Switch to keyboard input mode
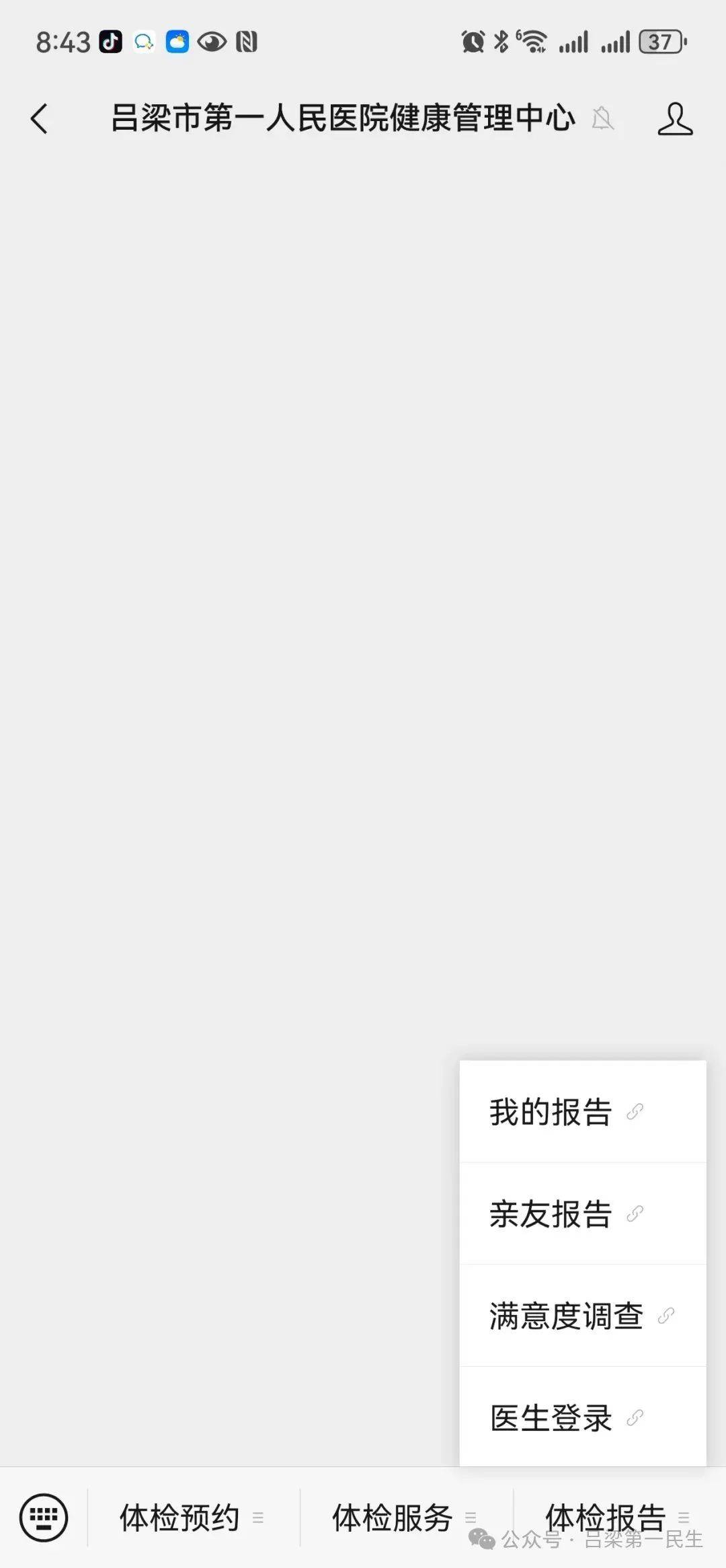Screen dimensions: 726x1568 pyautogui.click(x=44, y=1518)
